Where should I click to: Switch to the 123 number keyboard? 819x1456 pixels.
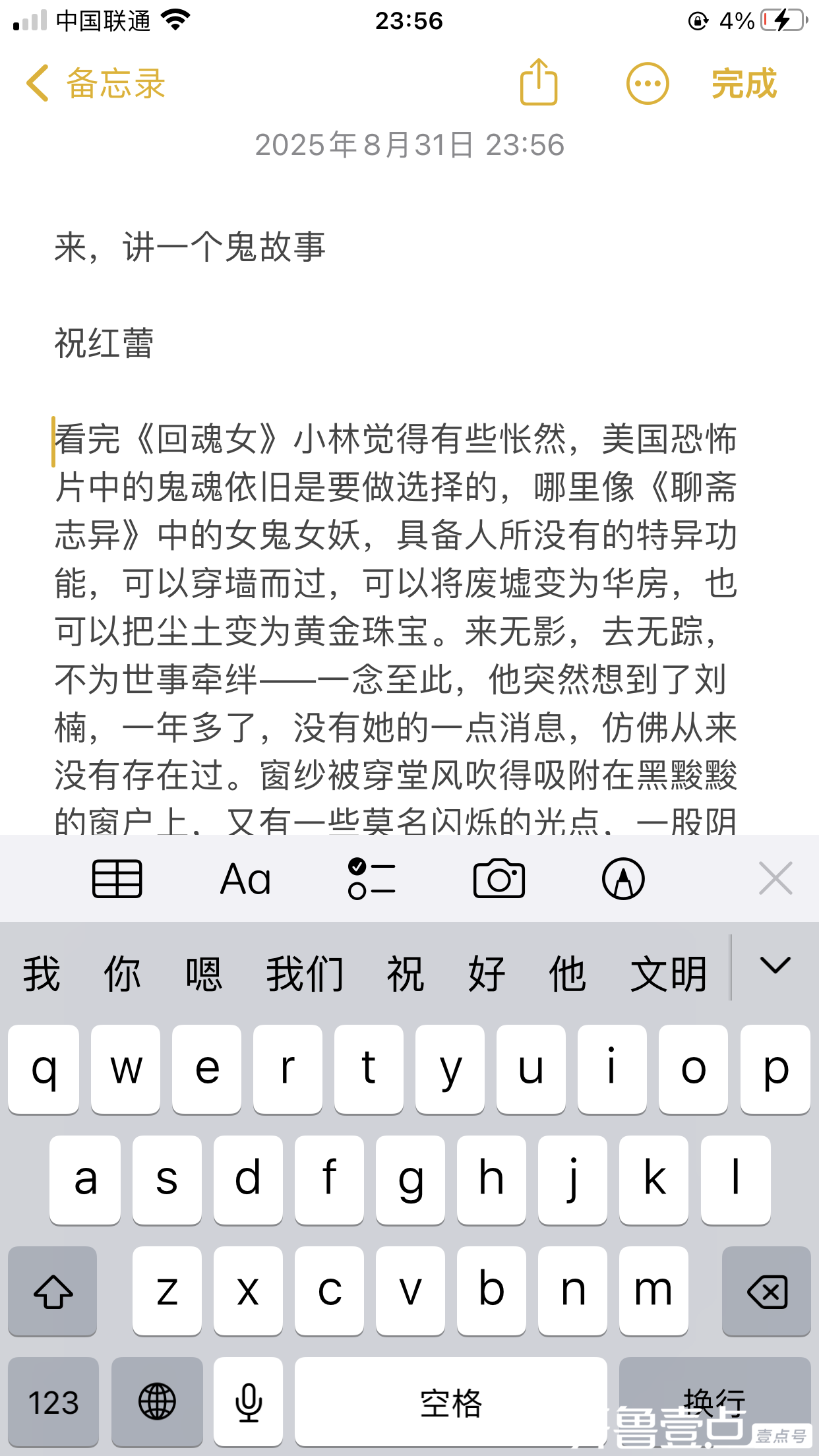click(53, 1401)
